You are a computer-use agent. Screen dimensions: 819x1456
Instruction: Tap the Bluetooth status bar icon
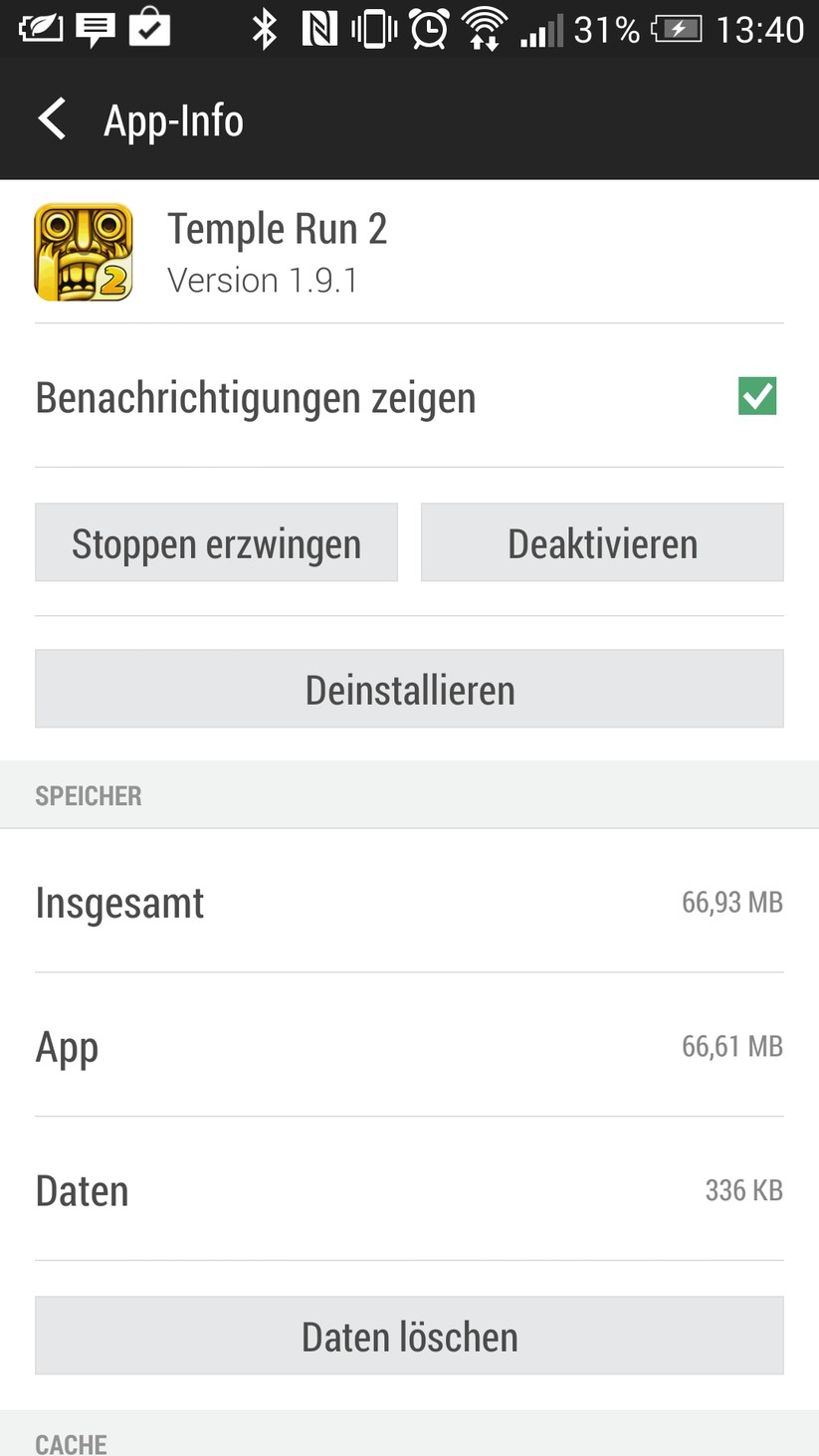pos(264,29)
